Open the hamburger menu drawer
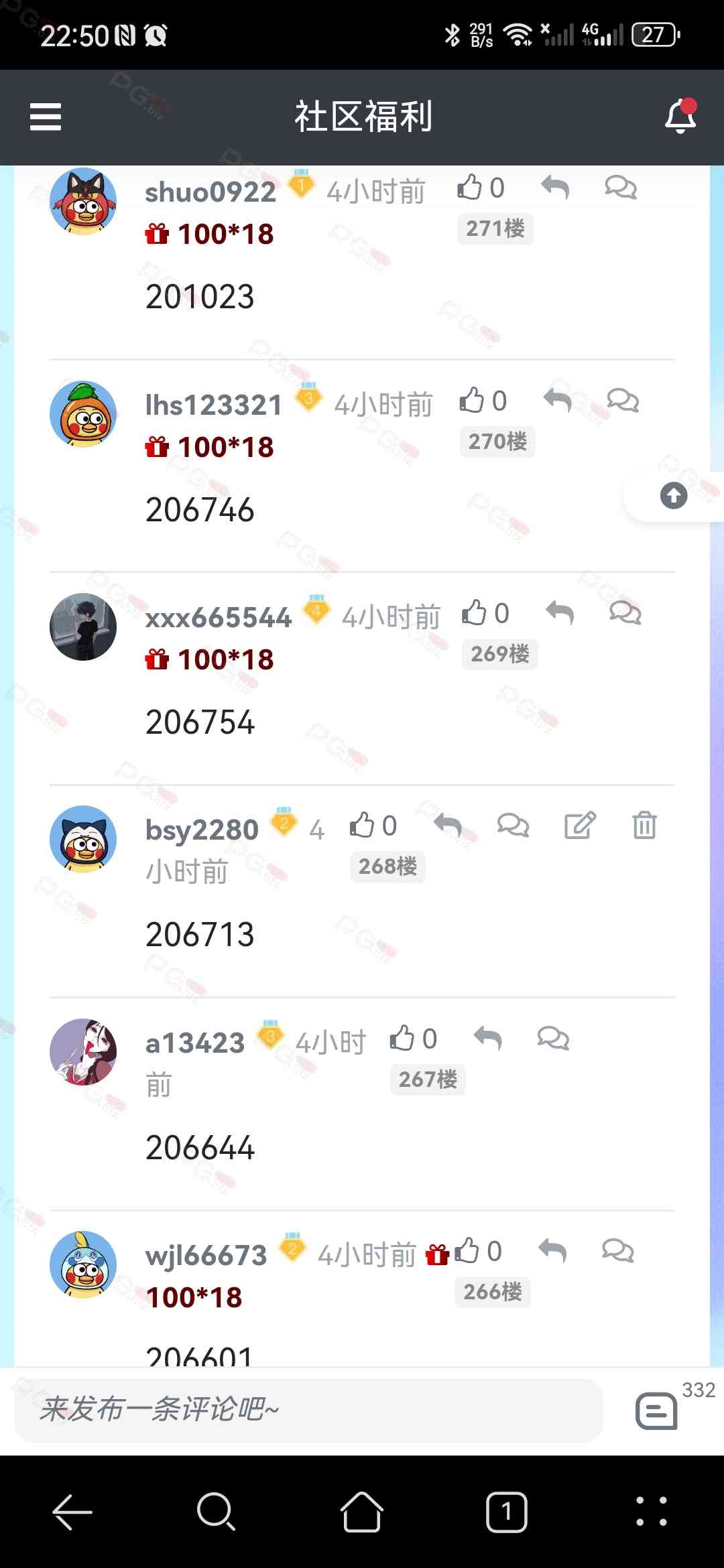The image size is (724, 1568). tap(46, 117)
